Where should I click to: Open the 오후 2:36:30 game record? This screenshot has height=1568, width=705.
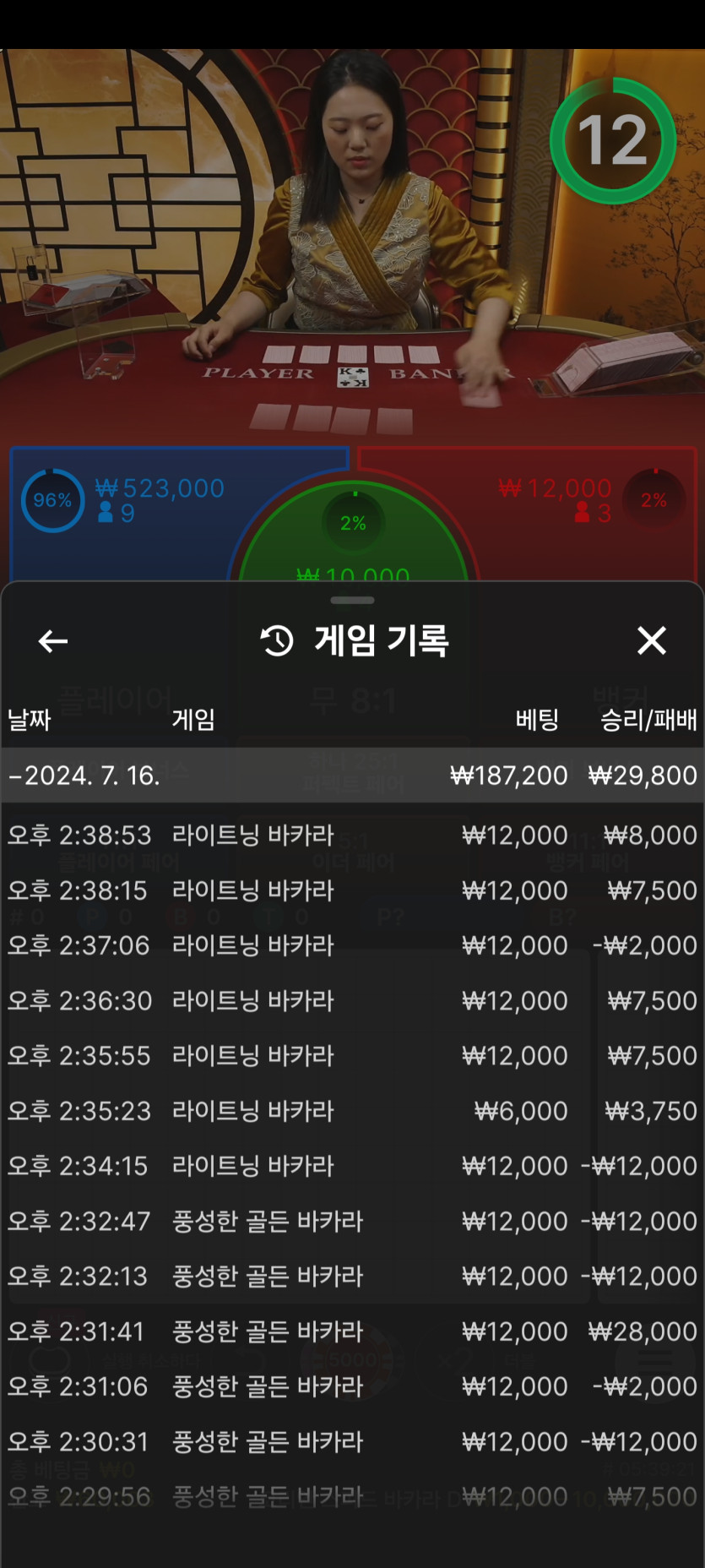click(352, 1001)
